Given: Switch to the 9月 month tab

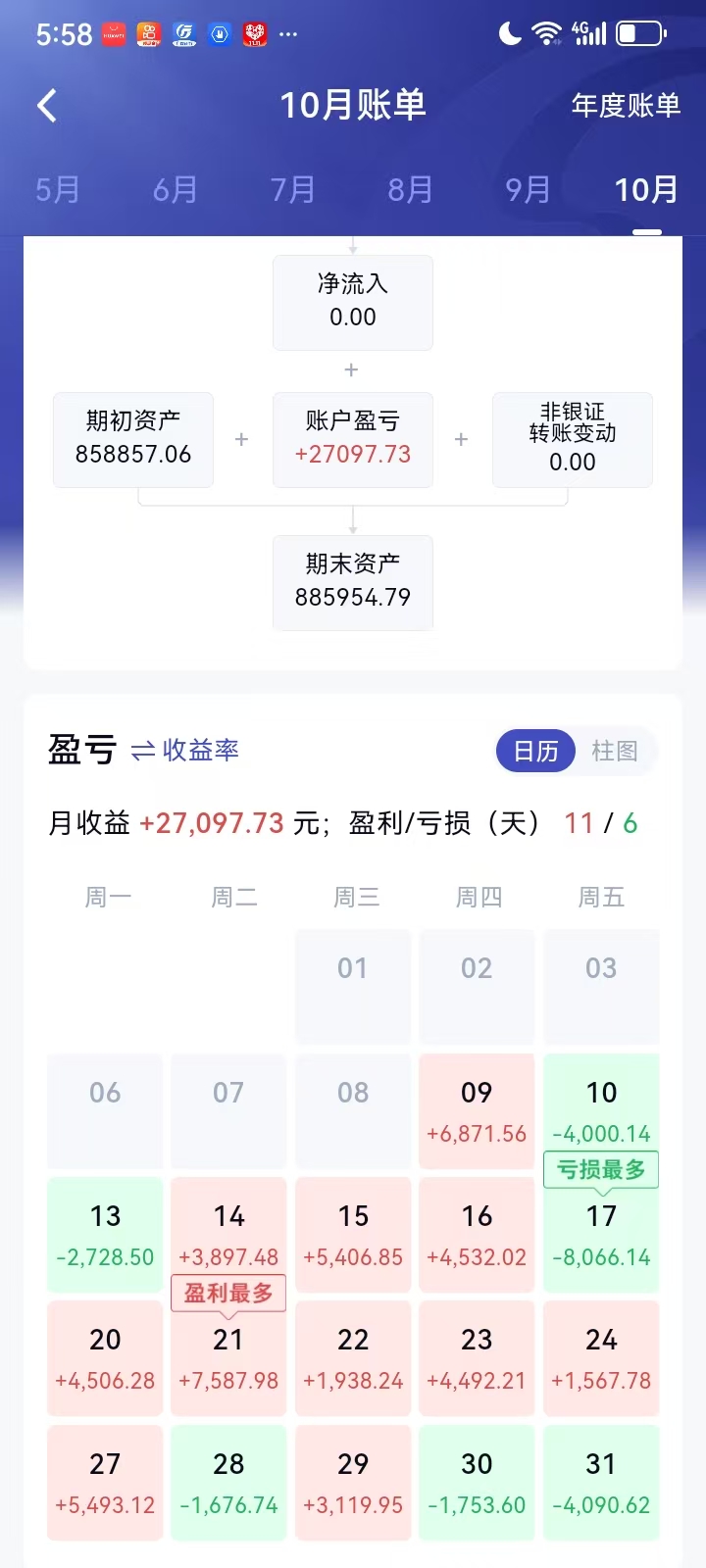Looking at the screenshot, I should [528, 189].
